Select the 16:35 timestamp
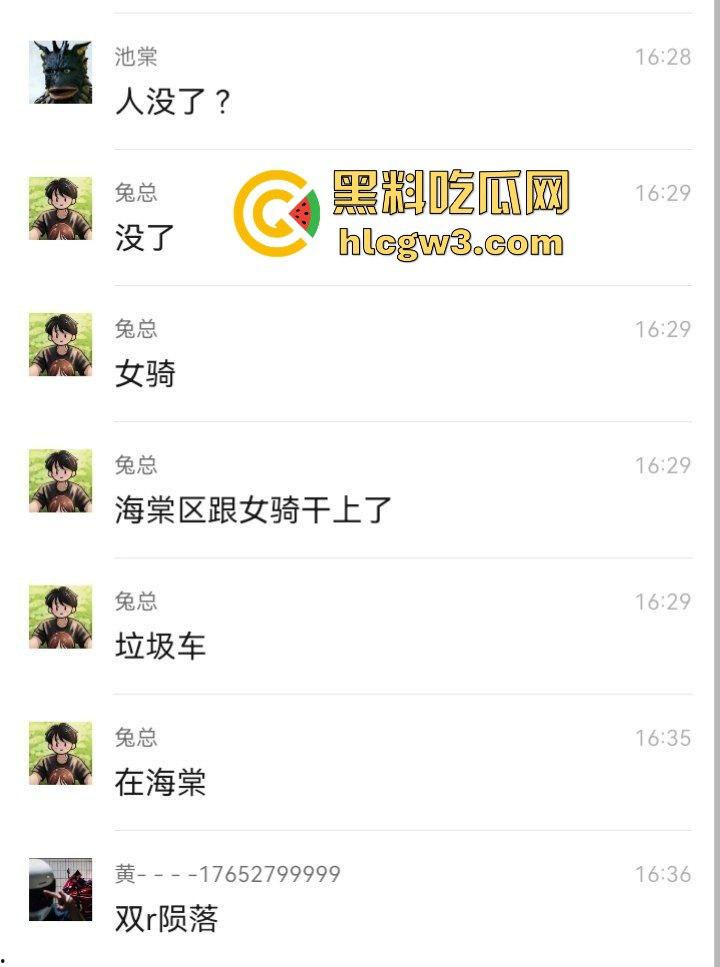This screenshot has height=967, width=720. point(664,738)
